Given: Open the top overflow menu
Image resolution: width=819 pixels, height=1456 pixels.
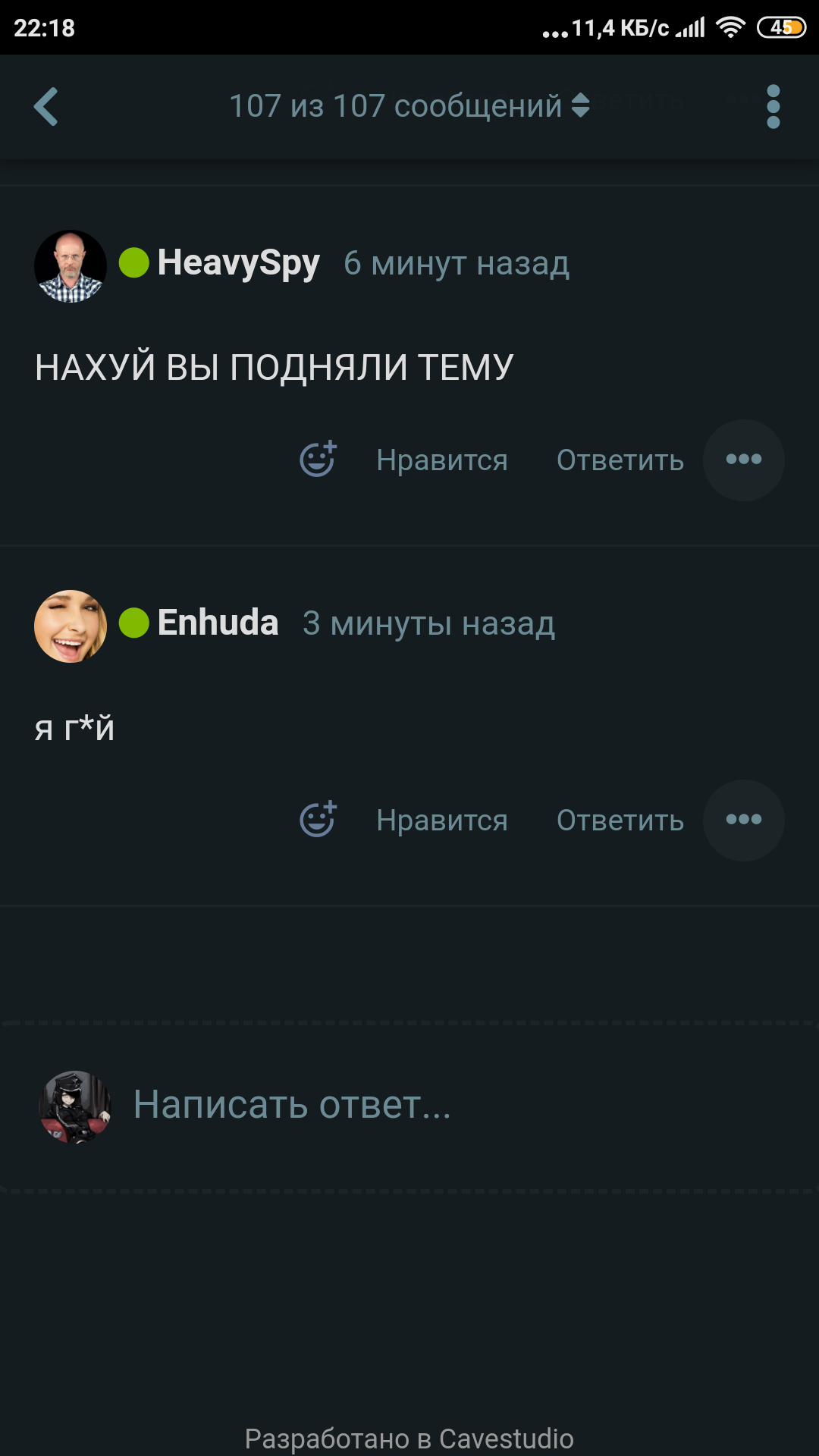Looking at the screenshot, I should (773, 106).
